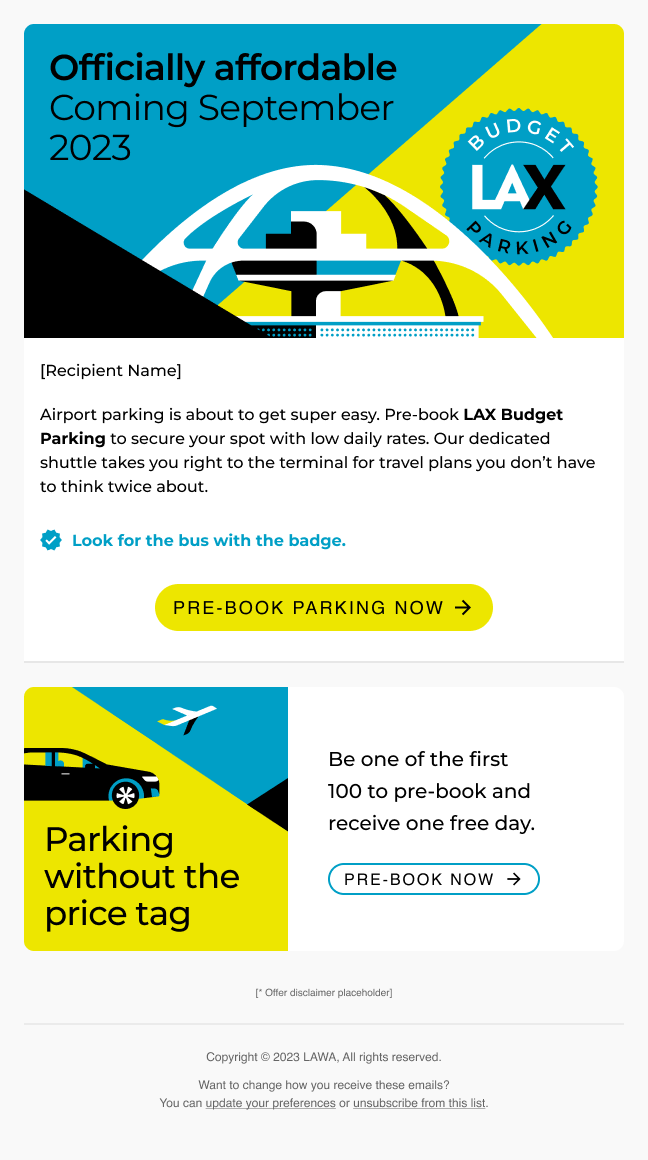The height and width of the screenshot is (1160, 648).
Task: Open the update your preferences link
Action: pyautogui.click(x=271, y=1103)
